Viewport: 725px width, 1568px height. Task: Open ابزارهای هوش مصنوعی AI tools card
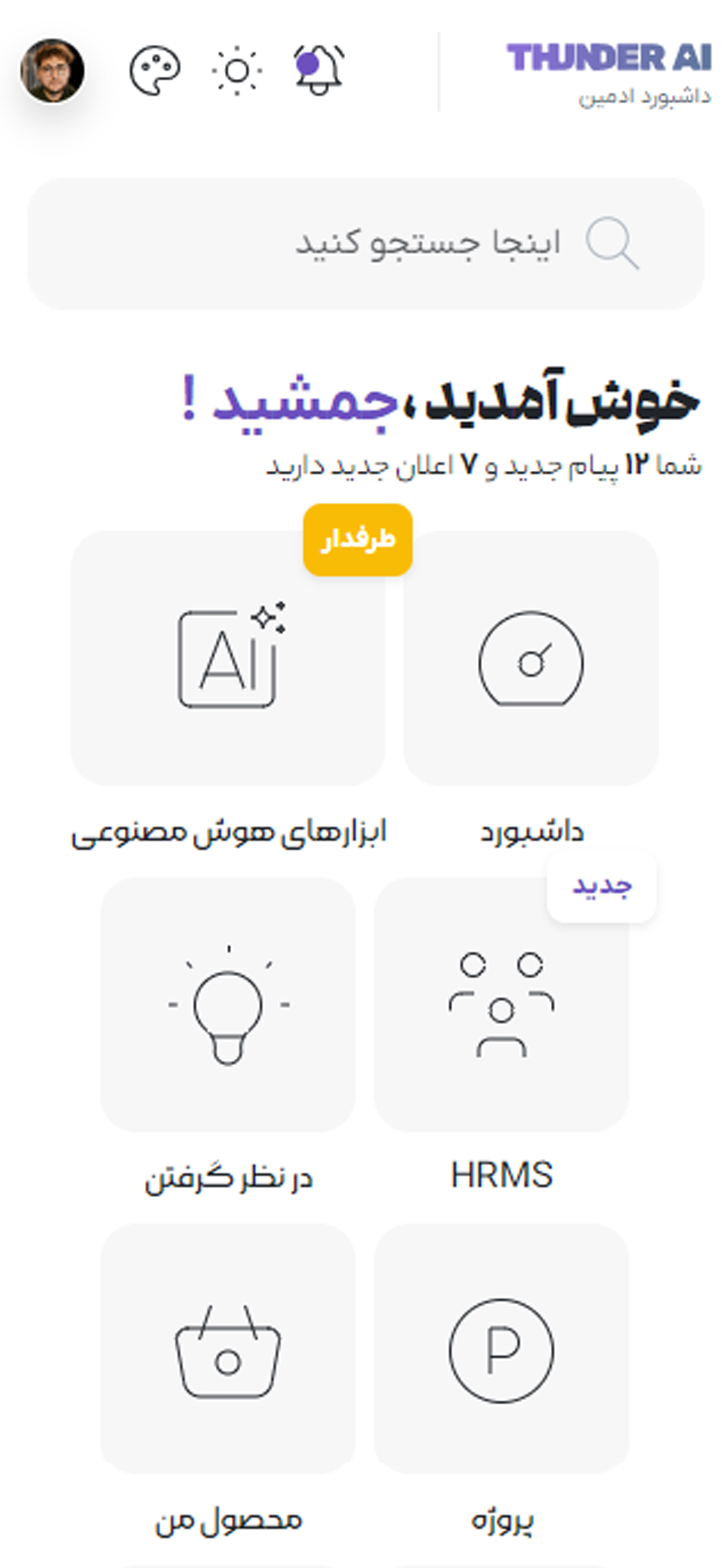tap(228, 659)
